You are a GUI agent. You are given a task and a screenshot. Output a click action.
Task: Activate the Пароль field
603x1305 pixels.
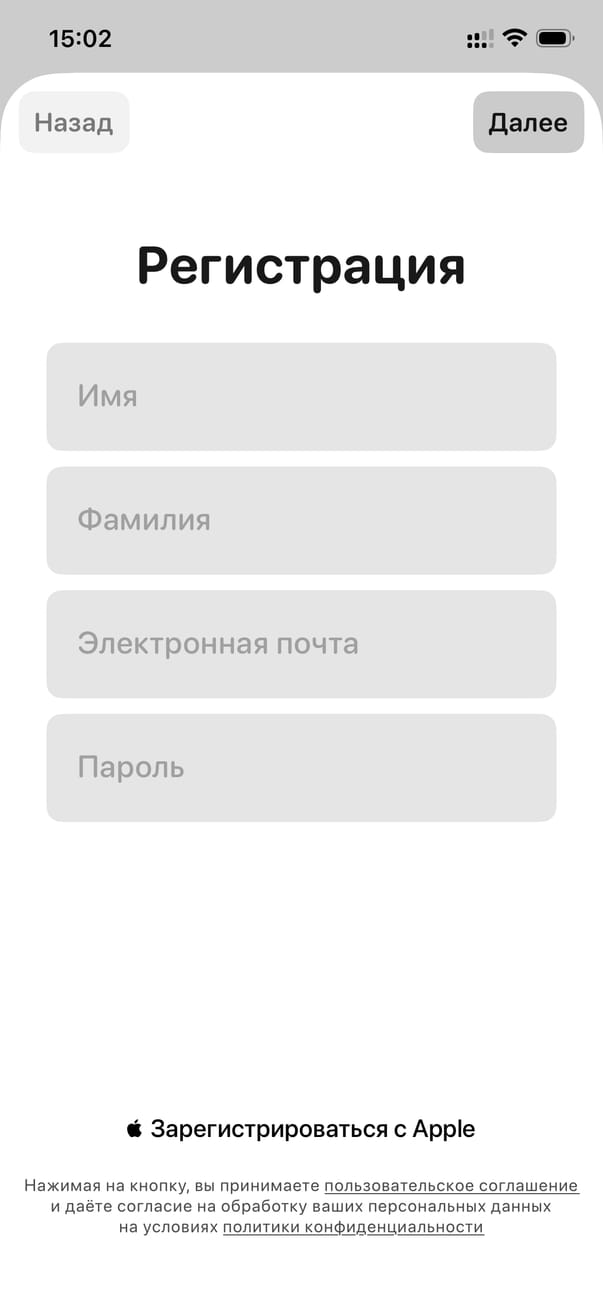301,768
